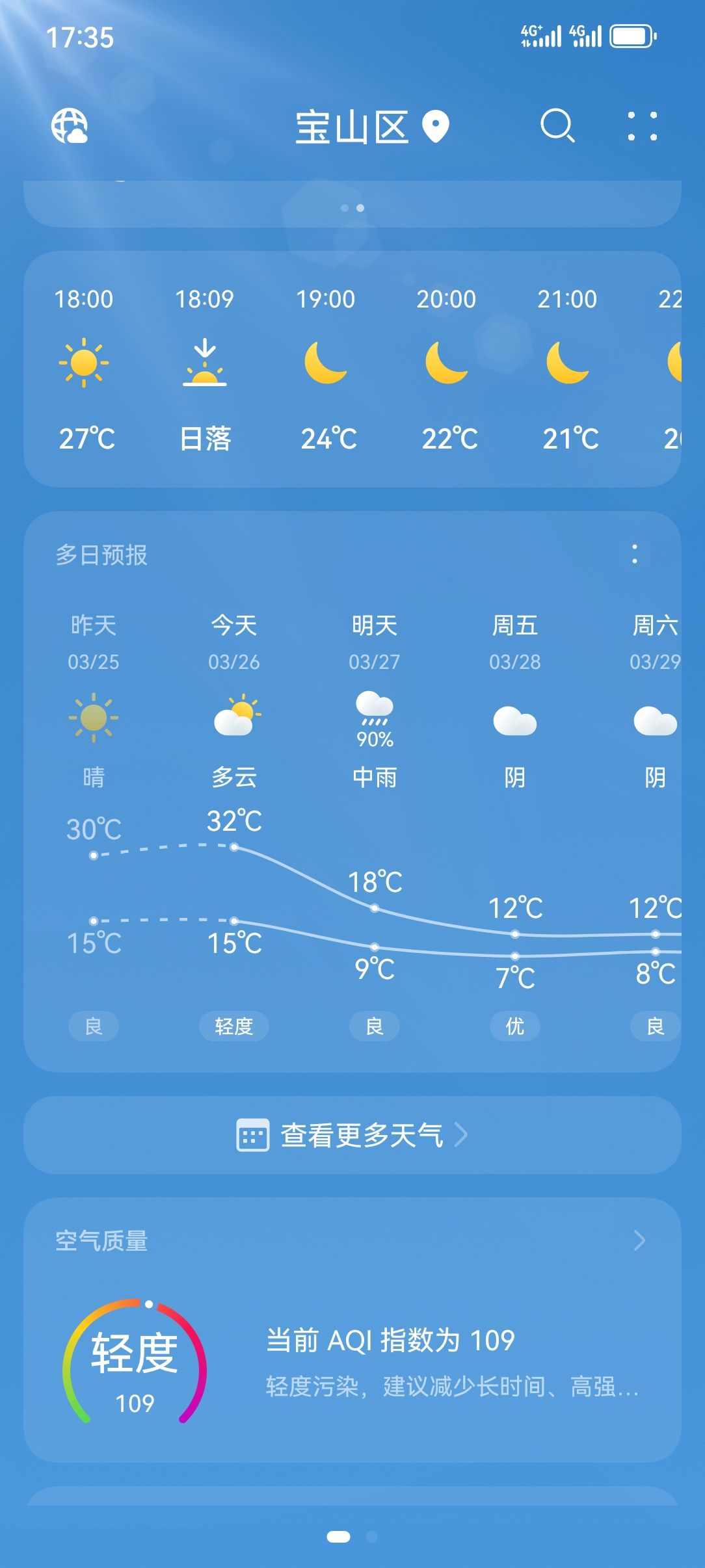Open multi-day forecast options menu
The height and width of the screenshot is (1568, 705).
[635, 554]
